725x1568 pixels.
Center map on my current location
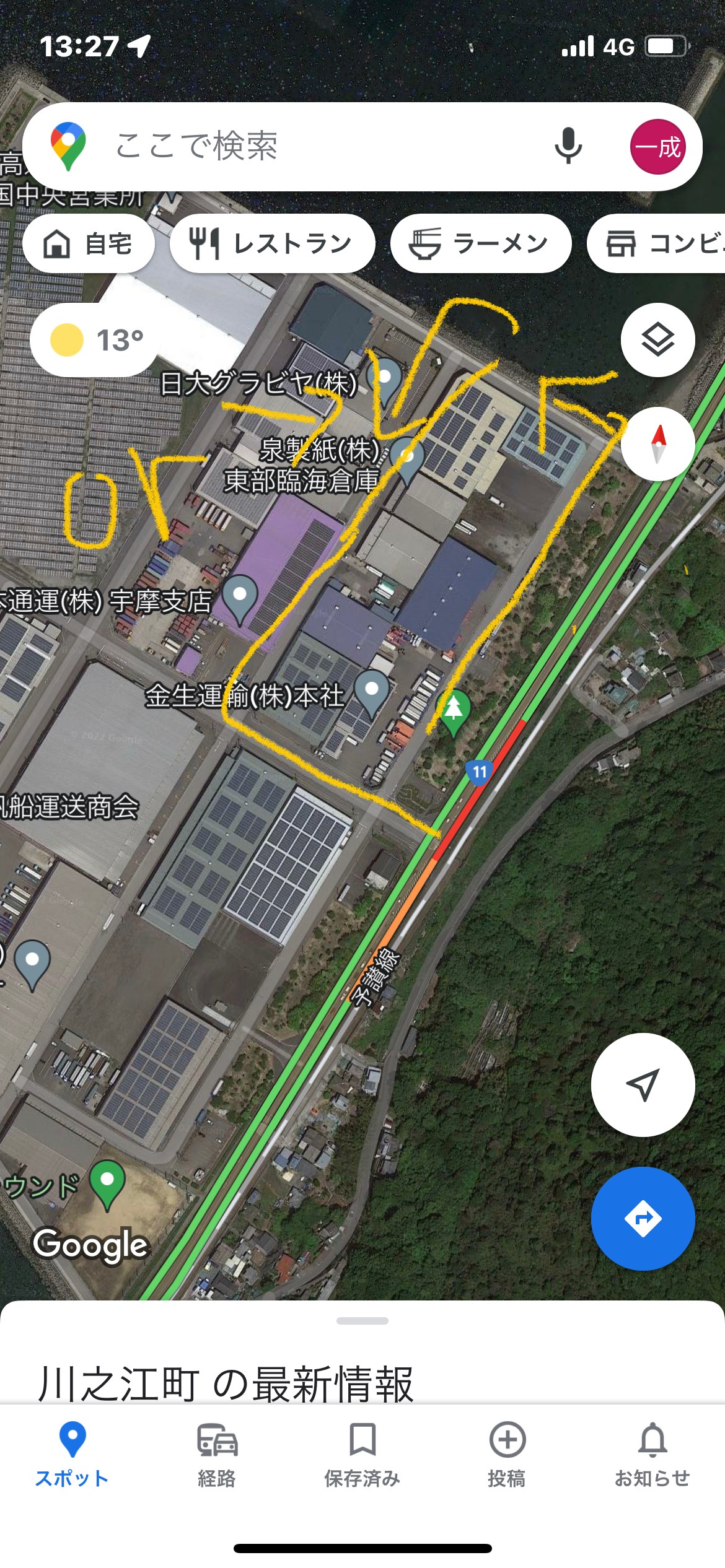[x=643, y=1084]
